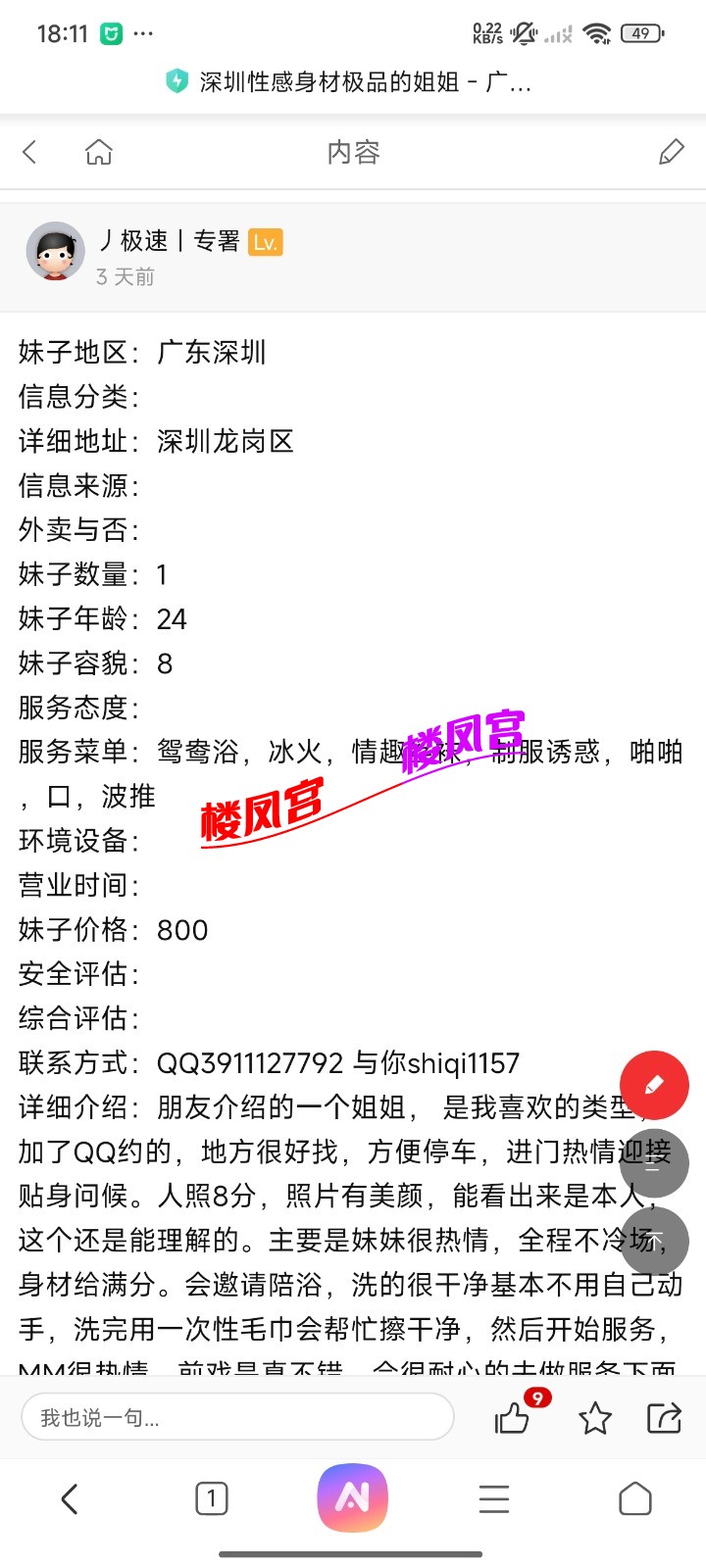The height and width of the screenshot is (1568, 706).
Task: Open the browser's center AI assistant button
Action: coord(353,1498)
